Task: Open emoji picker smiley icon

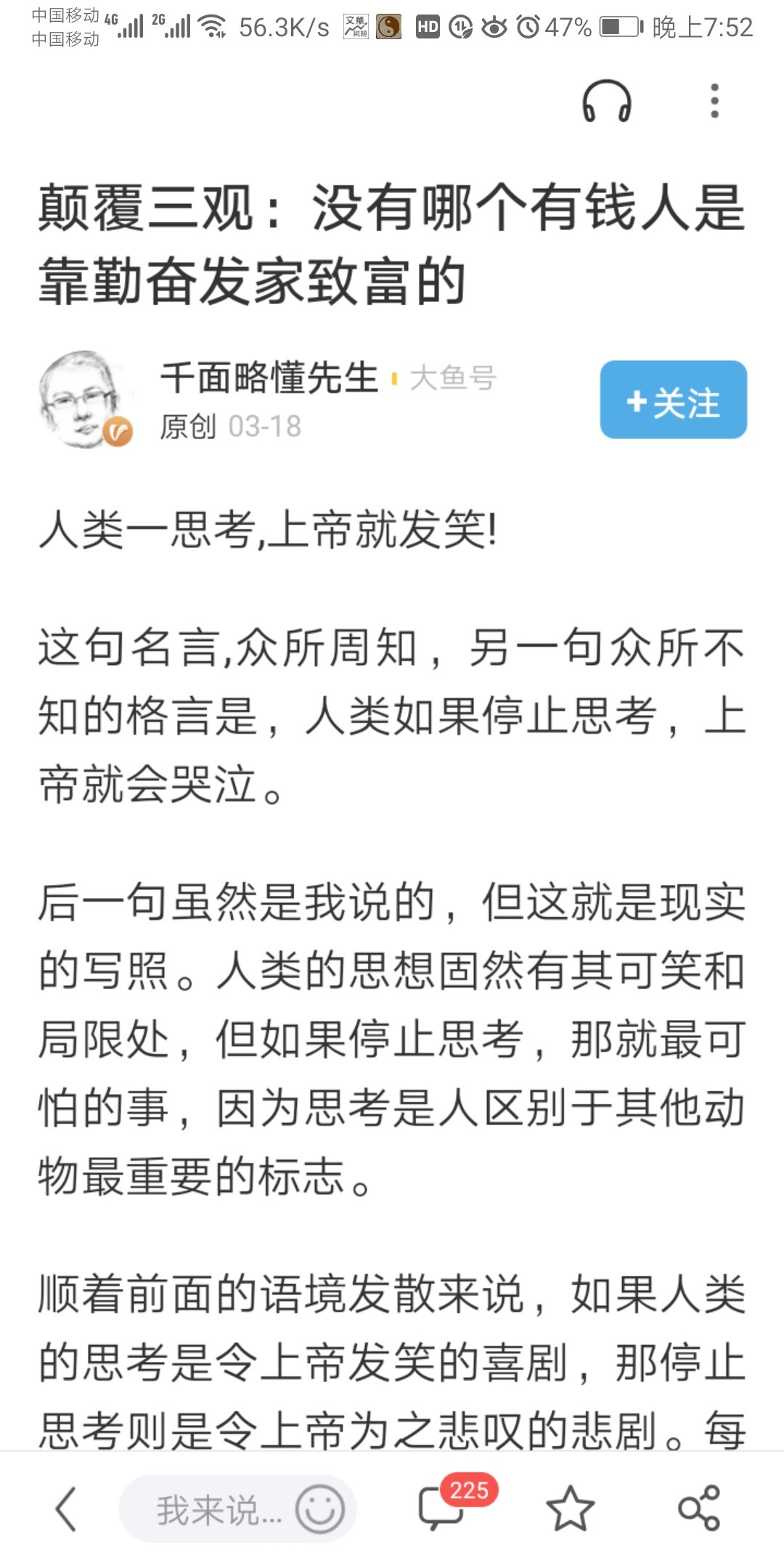Action: click(x=319, y=1509)
